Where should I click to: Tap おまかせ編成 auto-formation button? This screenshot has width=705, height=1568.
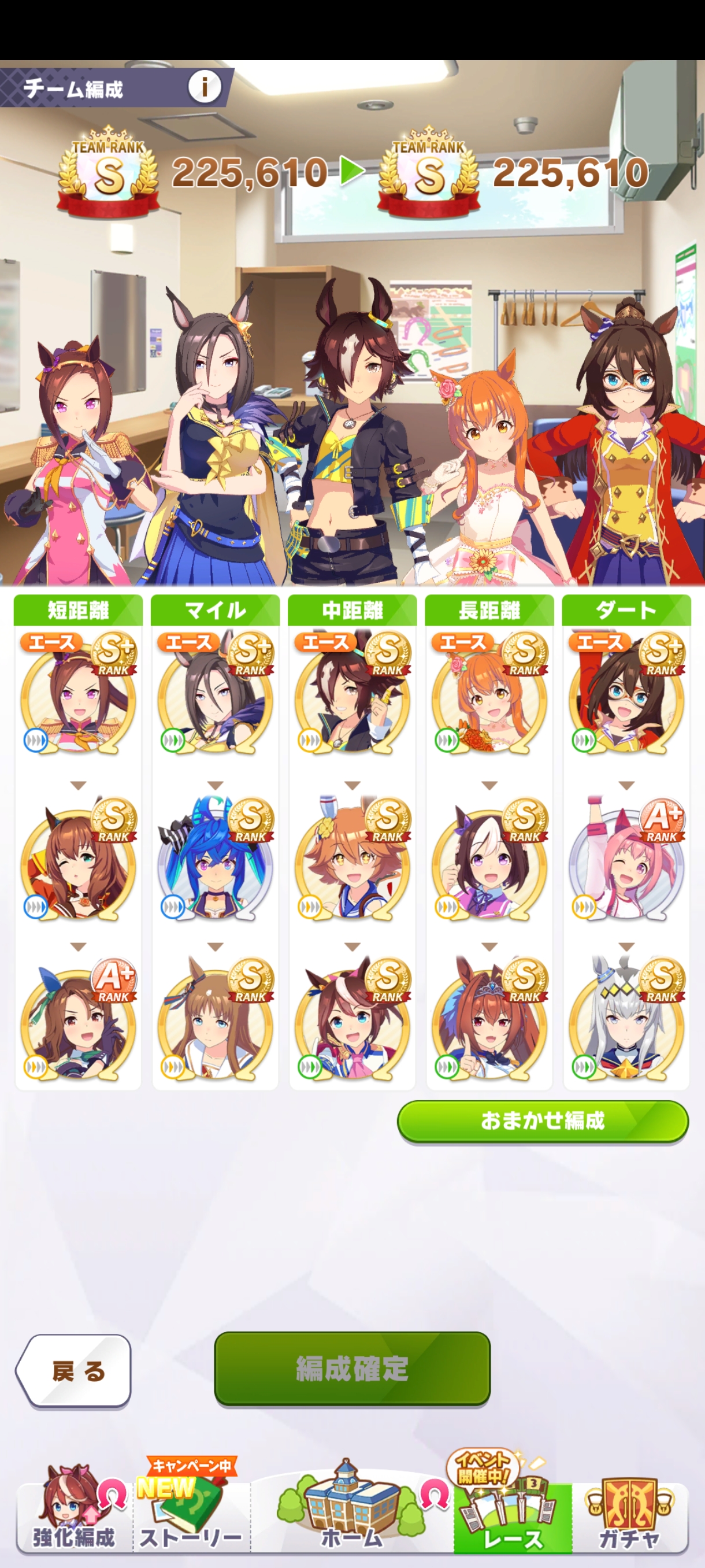[x=542, y=1120]
